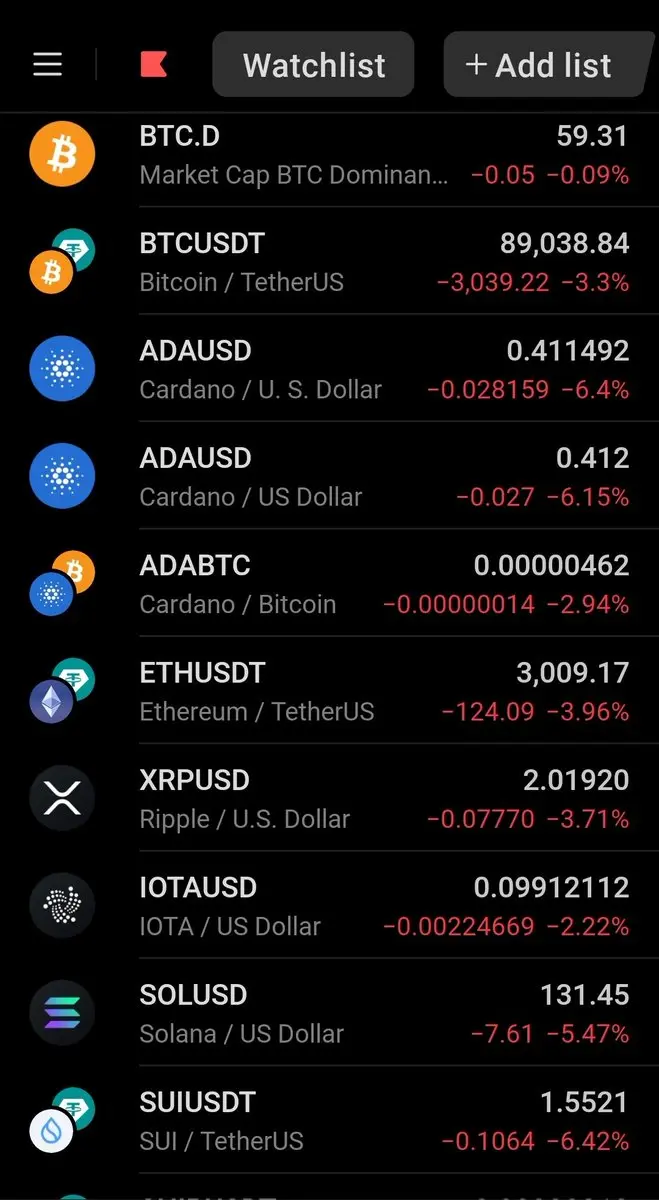The image size is (659, 1200).
Task: Open the XRPUSD Ripple row
Action: coord(330,798)
